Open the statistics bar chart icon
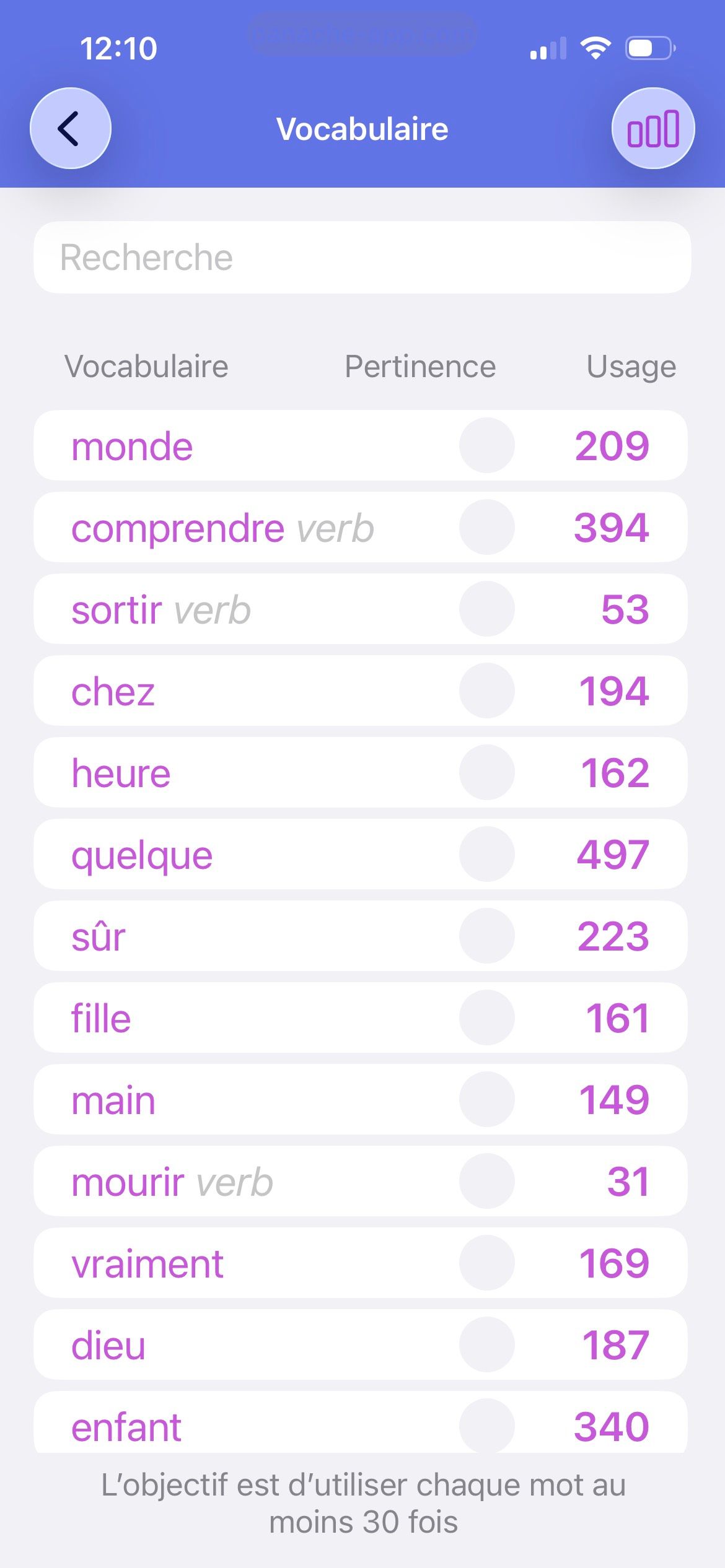Image resolution: width=725 pixels, height=1568 pixels. click(x=653, y=128)
